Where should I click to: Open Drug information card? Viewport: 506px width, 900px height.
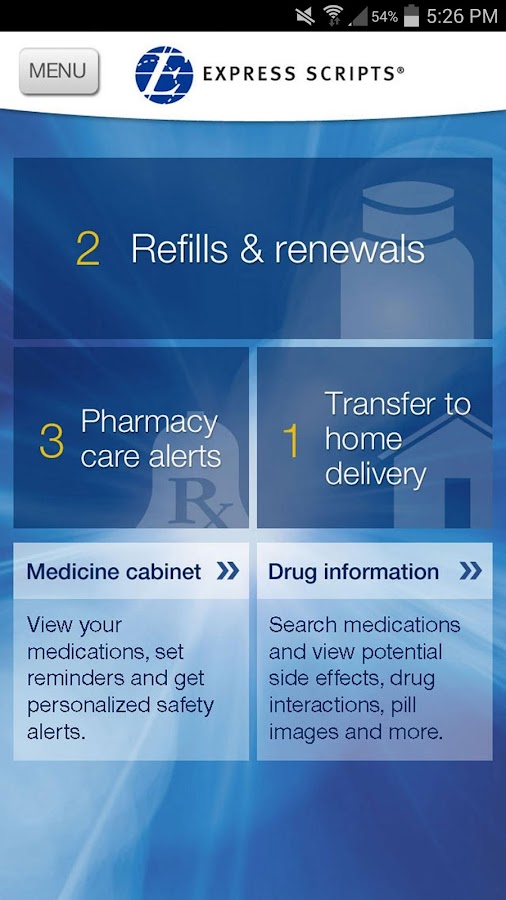(375, 651)
